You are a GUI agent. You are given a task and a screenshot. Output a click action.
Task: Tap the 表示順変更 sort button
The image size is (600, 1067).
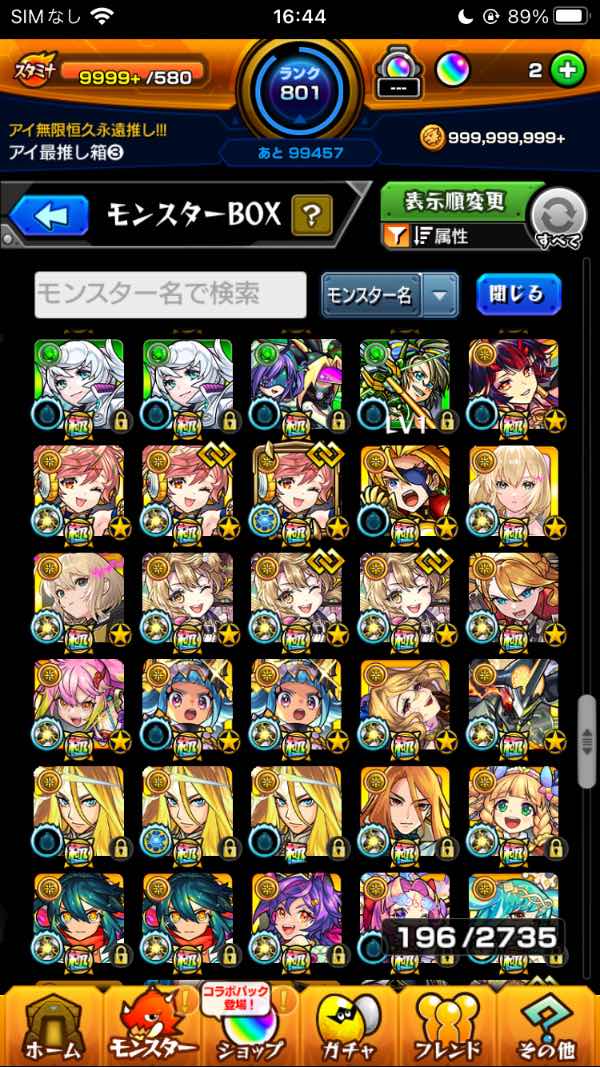click(455, 201)
